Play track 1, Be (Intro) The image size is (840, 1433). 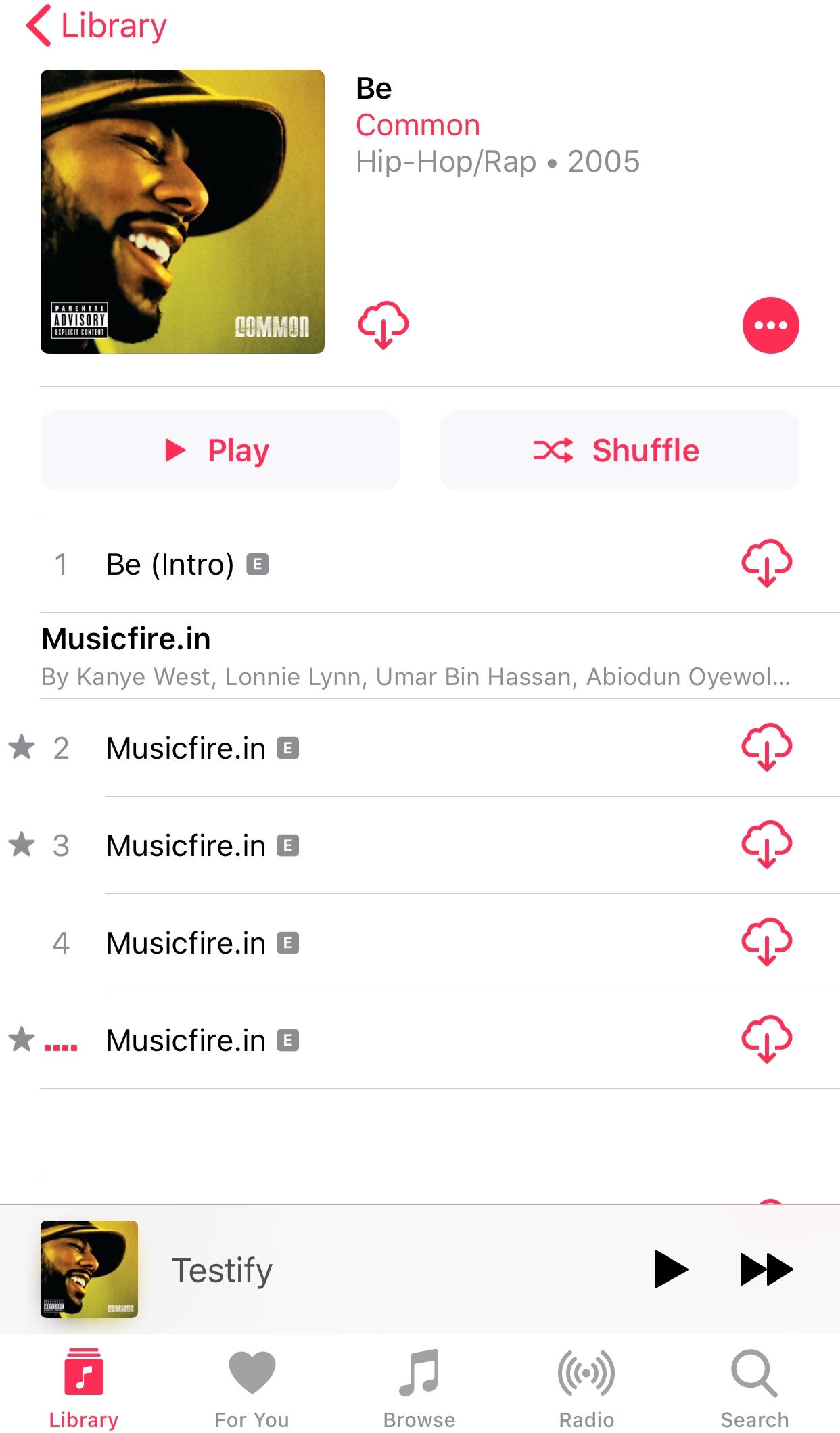click(170, 564)
